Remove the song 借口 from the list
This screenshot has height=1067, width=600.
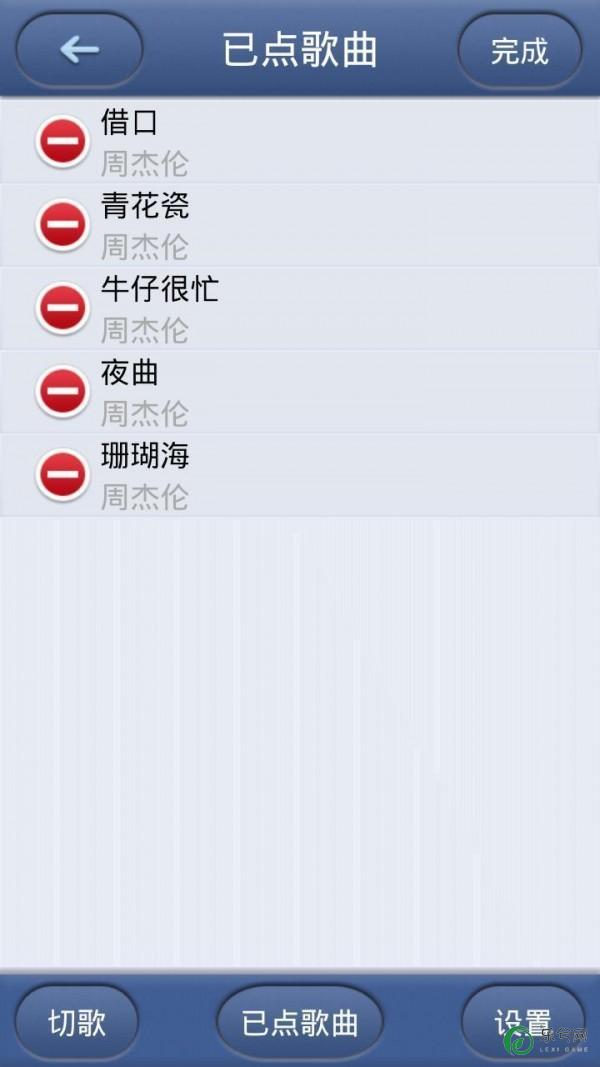click(63, 141)
